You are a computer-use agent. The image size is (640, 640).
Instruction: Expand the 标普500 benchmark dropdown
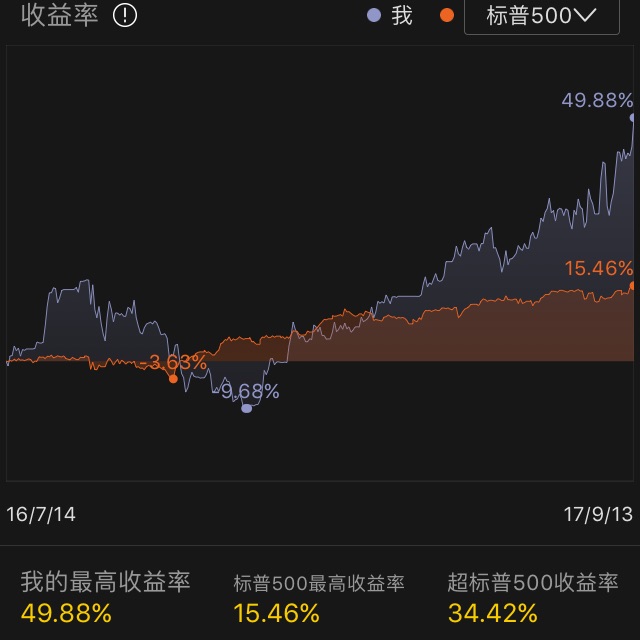tap(540, 16)
